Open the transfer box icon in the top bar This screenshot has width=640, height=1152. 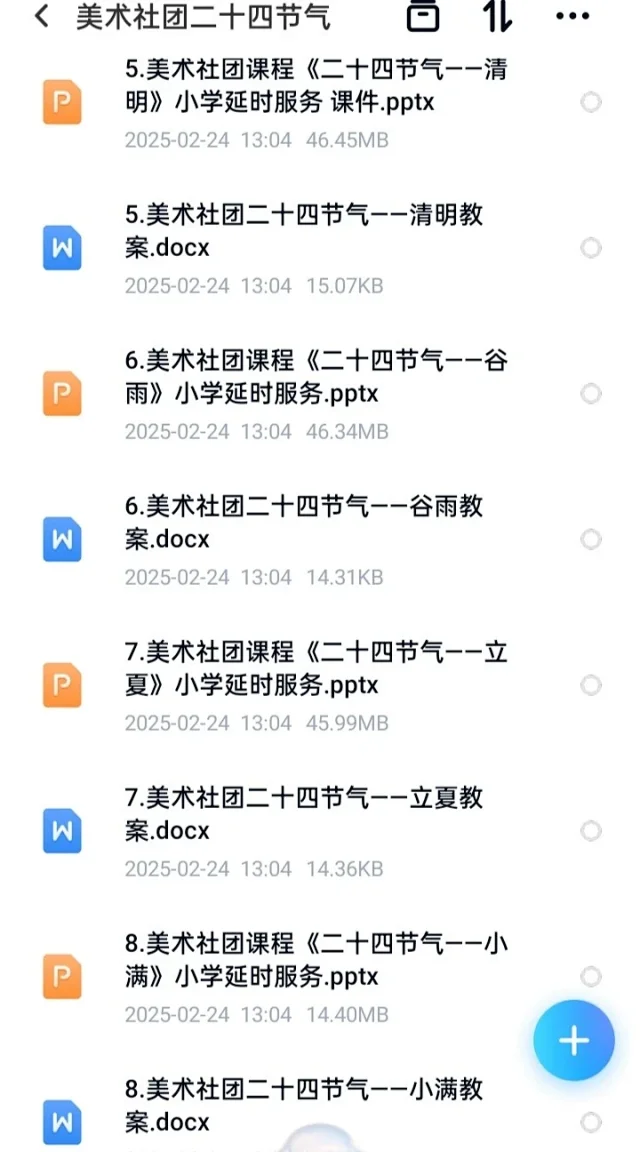(423, 15)
